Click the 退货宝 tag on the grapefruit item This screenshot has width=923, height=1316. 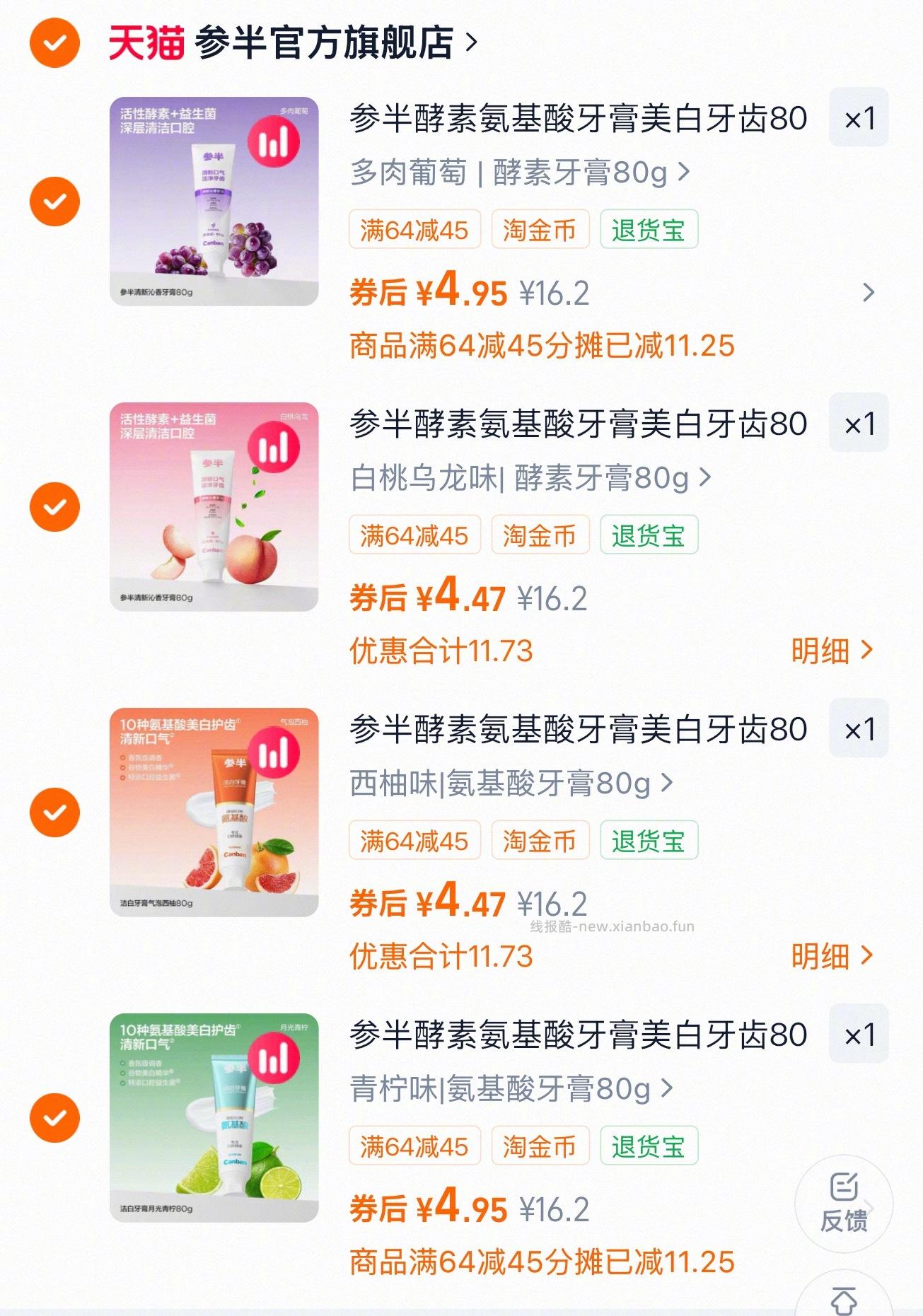(x=649, y=840)
